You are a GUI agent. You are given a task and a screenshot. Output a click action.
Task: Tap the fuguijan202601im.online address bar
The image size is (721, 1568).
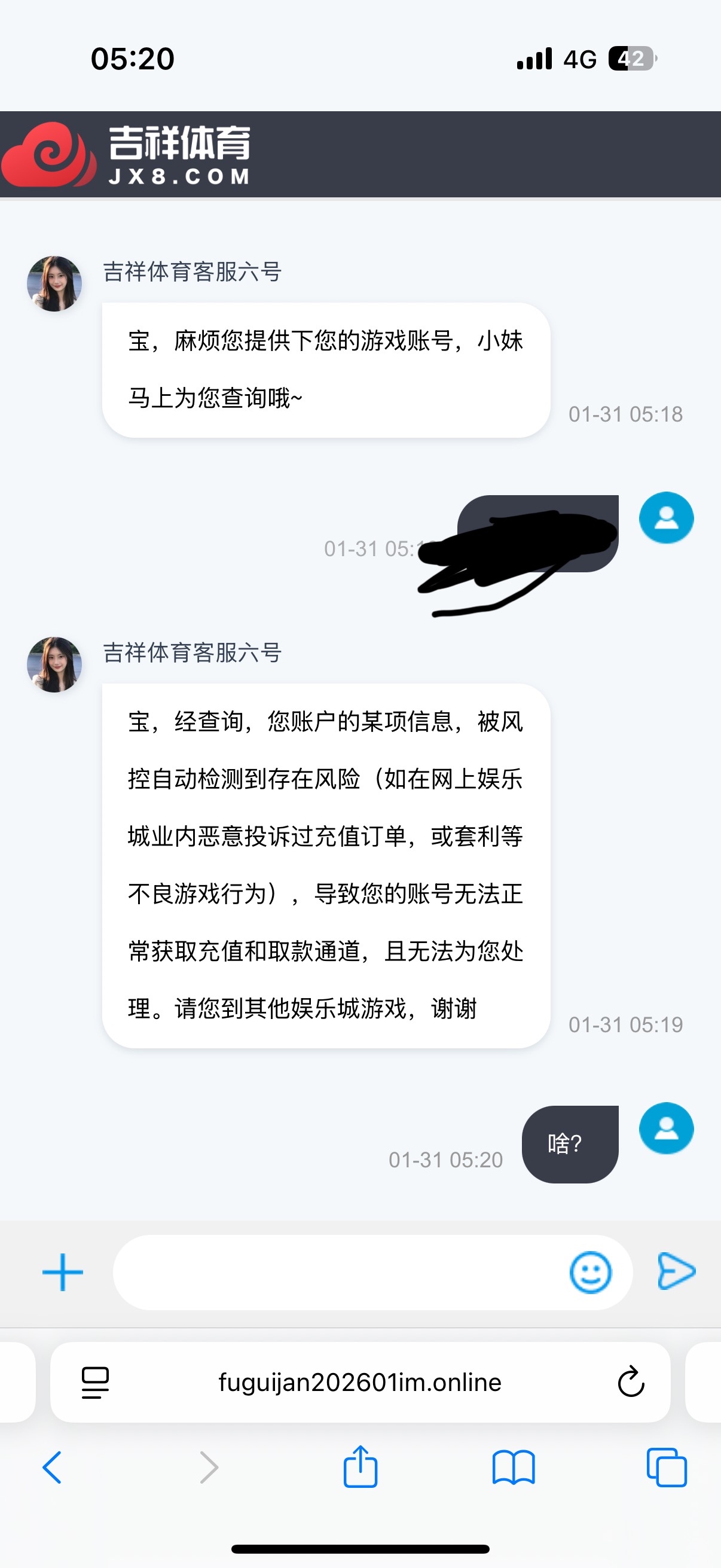(x=359, y=1383)
